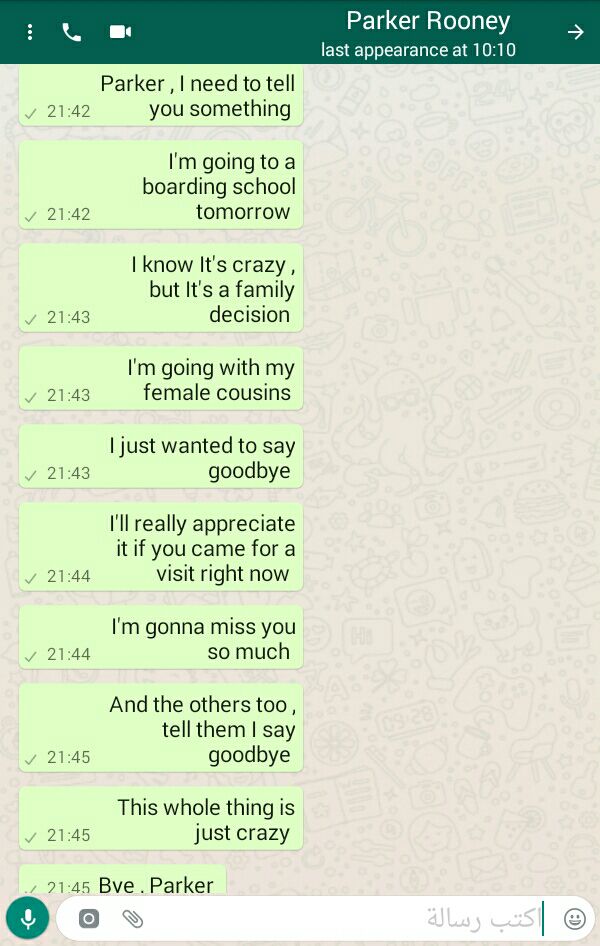Start a video call with Parker Rooney
Image resolution: width=600 pixels, height=946 pixels.
(120, 32)
